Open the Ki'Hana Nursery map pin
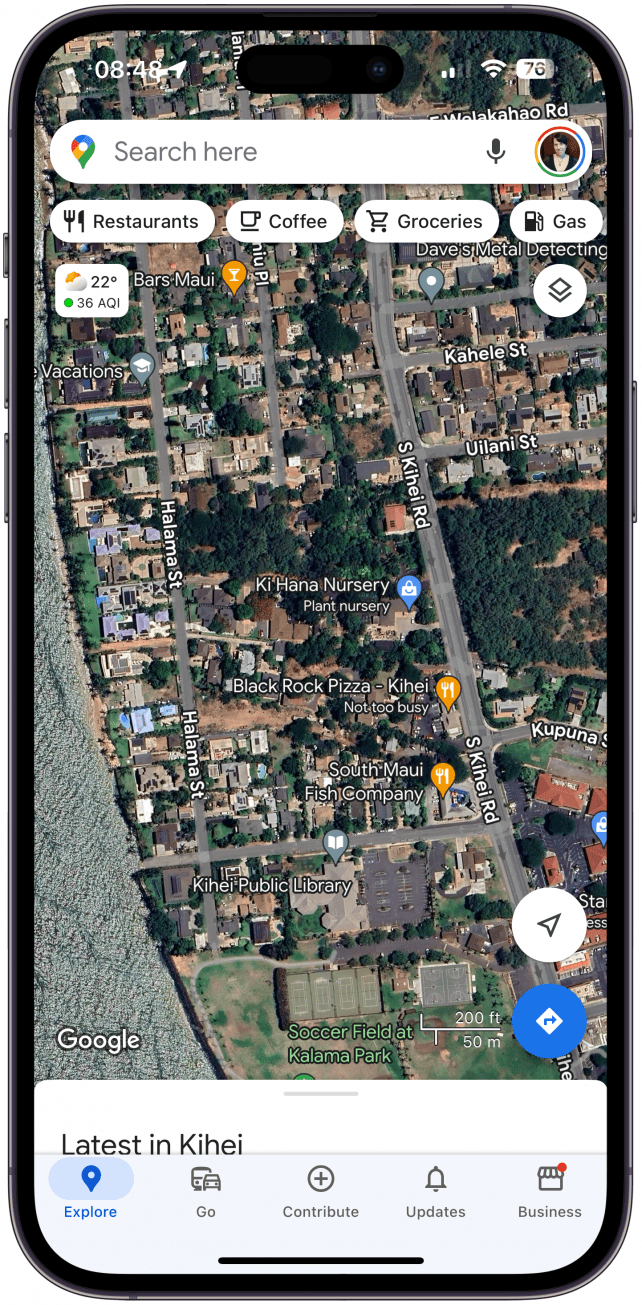 point(409,589)
